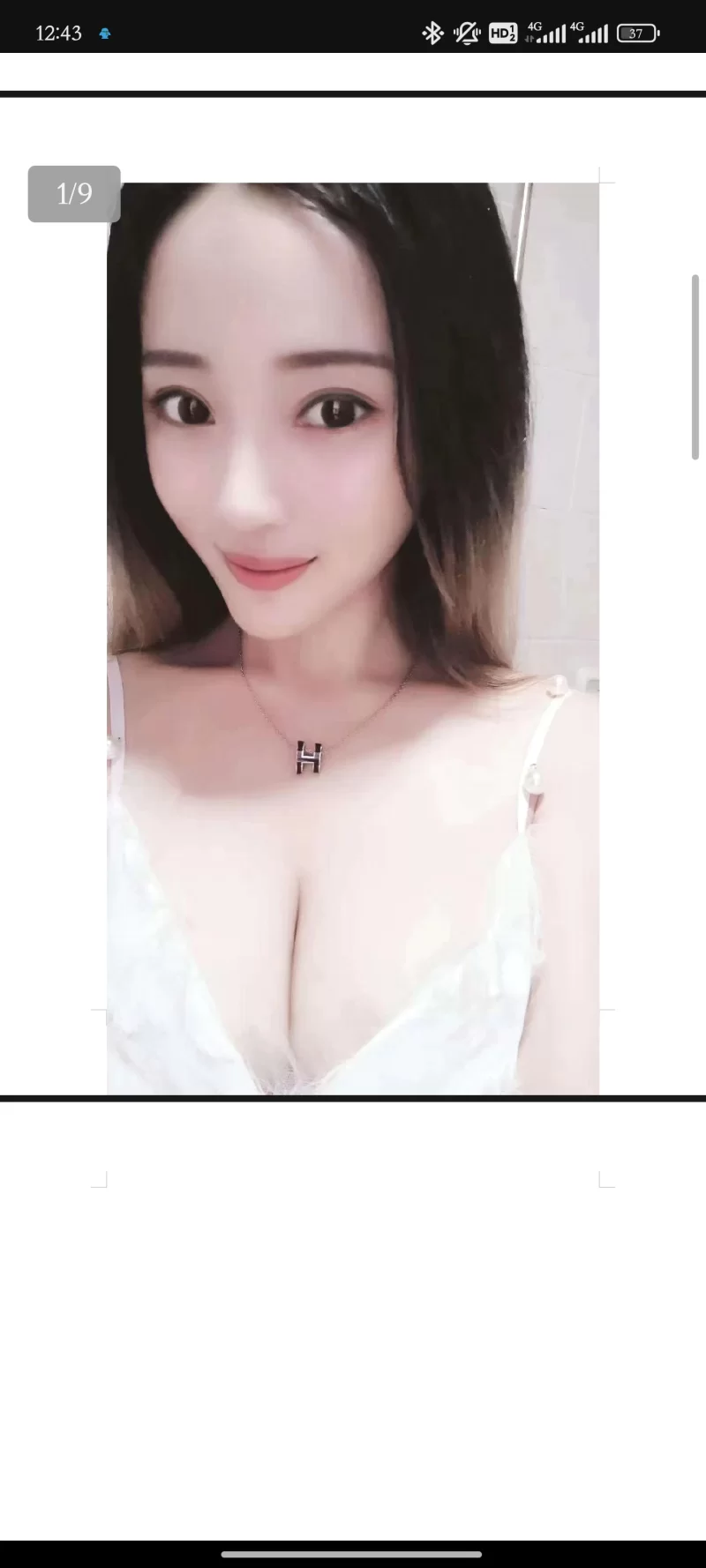The height and width of the screenshot is (1568, 706).
Task: Tap the 1/9 page indicator
Action: point(74,194)
